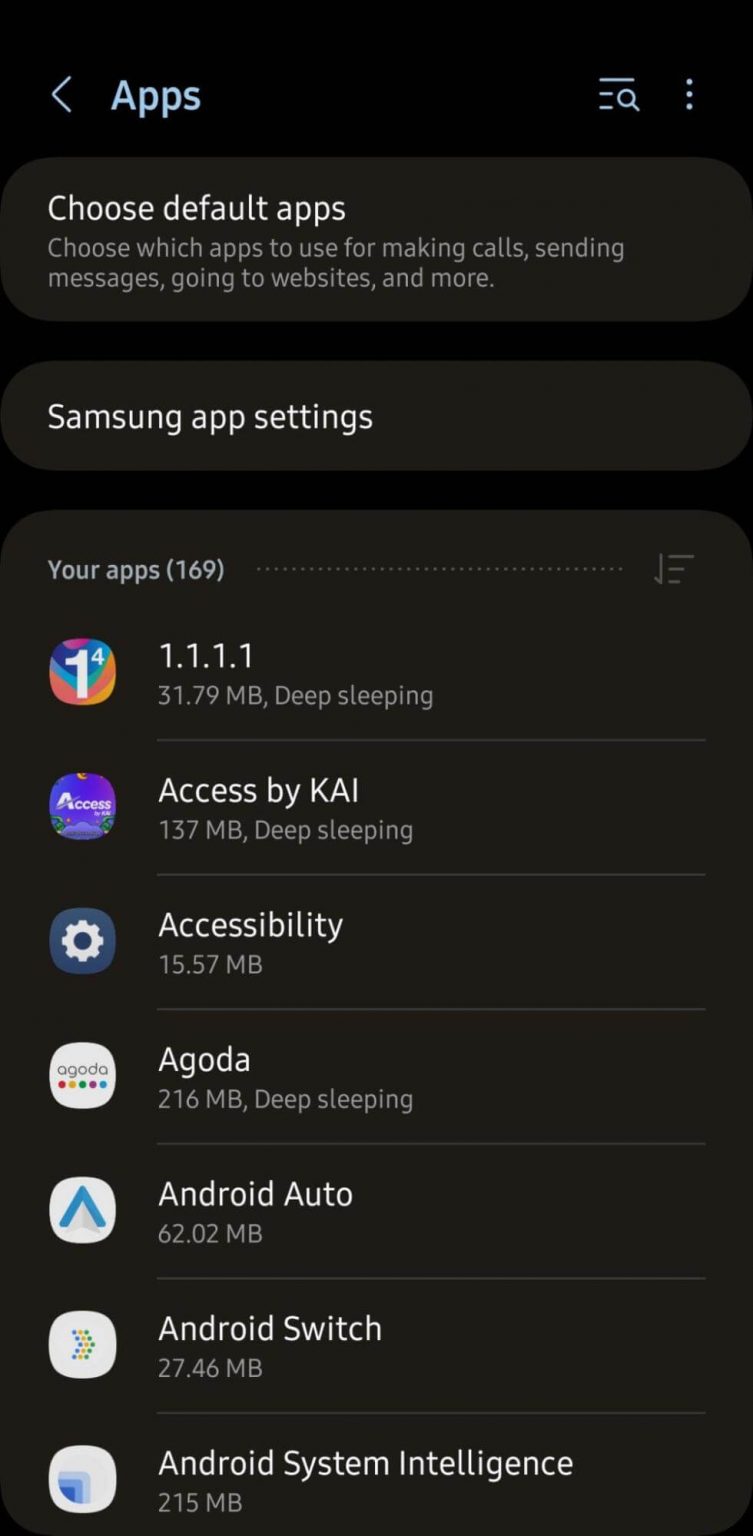This screenshot has height=1536, width=753.
Task: Open the three-dot overflow menu
Action: pyautogui.click(x=689, y=95)
